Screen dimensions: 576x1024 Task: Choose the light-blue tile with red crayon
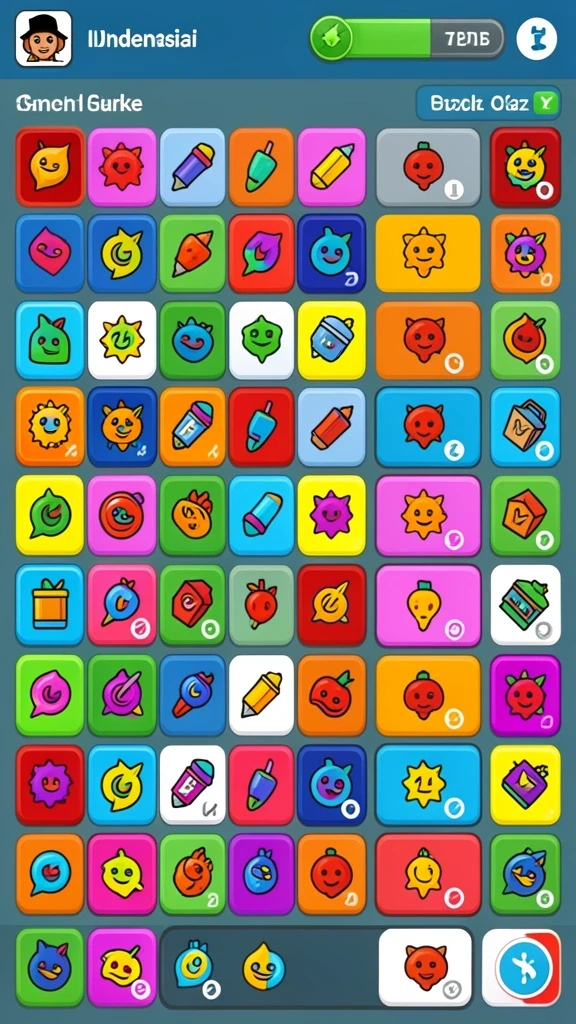tap(332, 427)
